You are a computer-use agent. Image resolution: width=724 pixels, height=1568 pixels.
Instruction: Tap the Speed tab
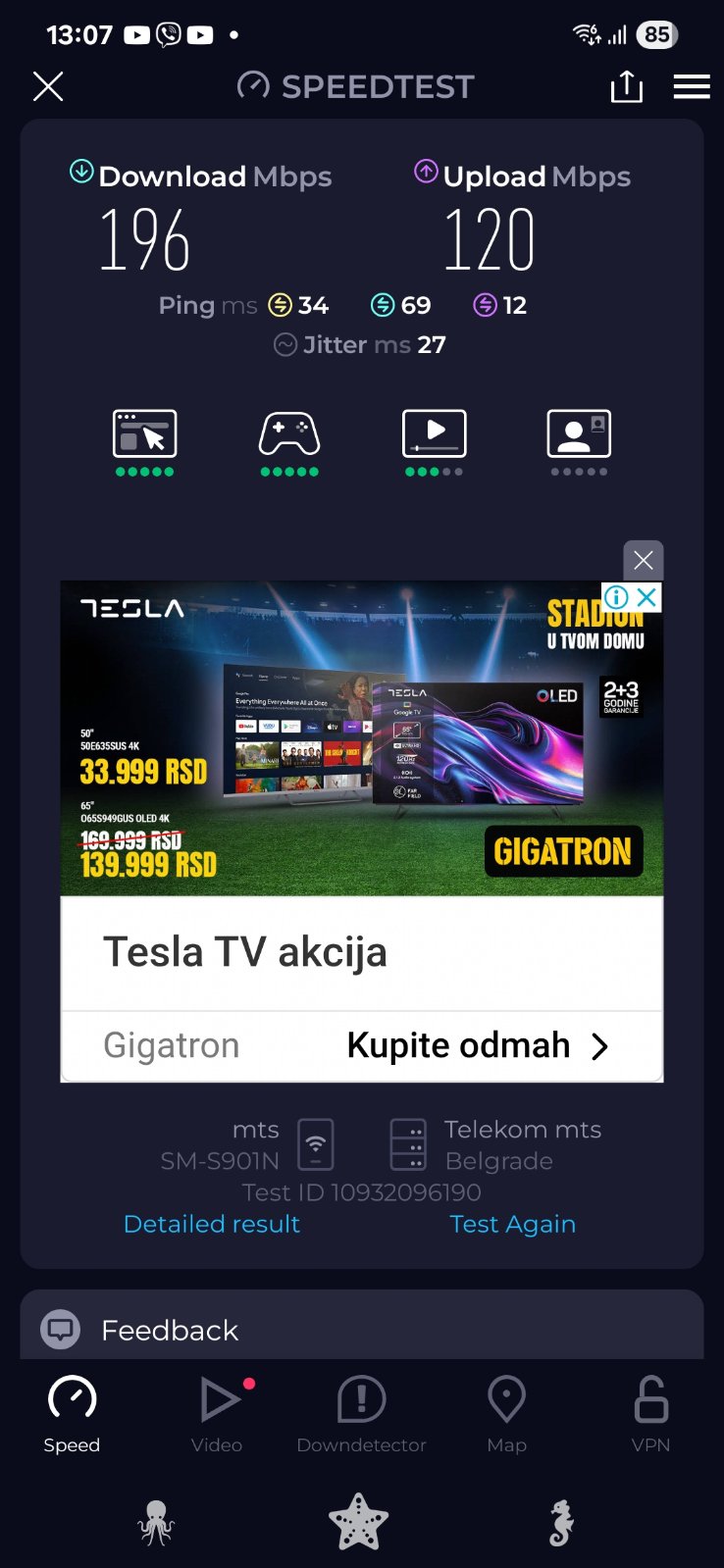pos(72,1414)
